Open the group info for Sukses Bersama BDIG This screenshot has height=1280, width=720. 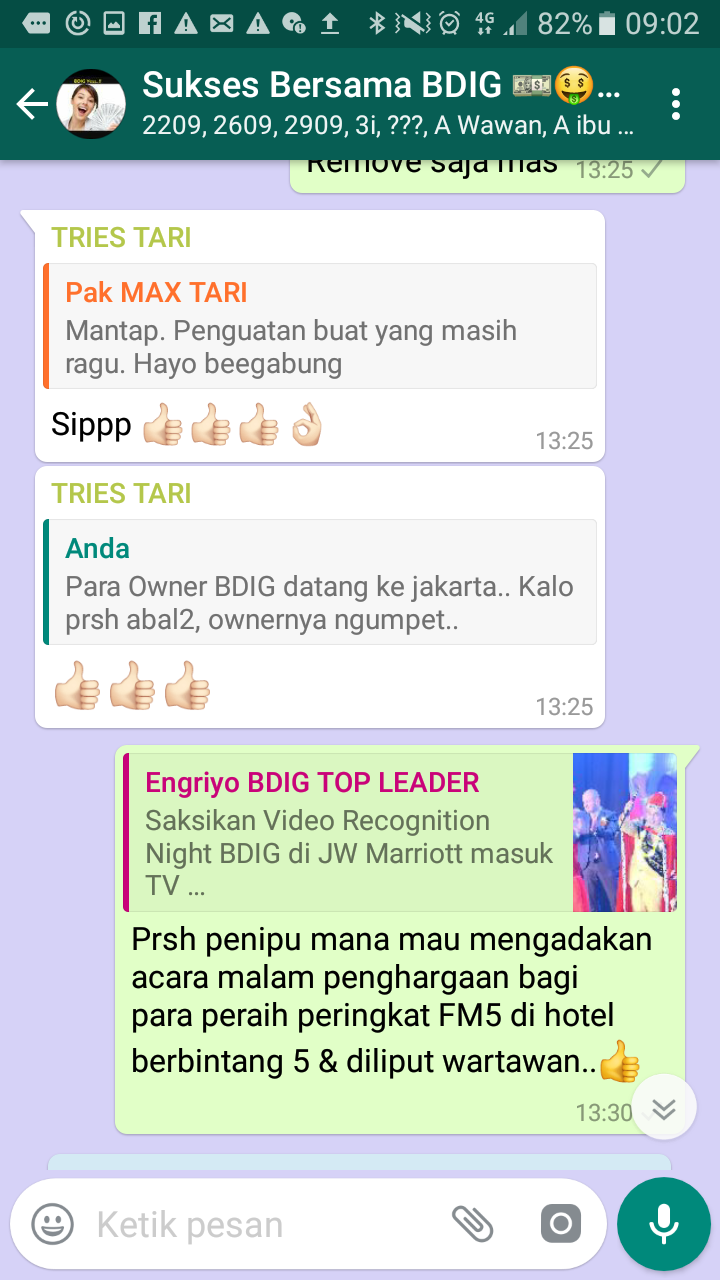[x=380, y=104]
